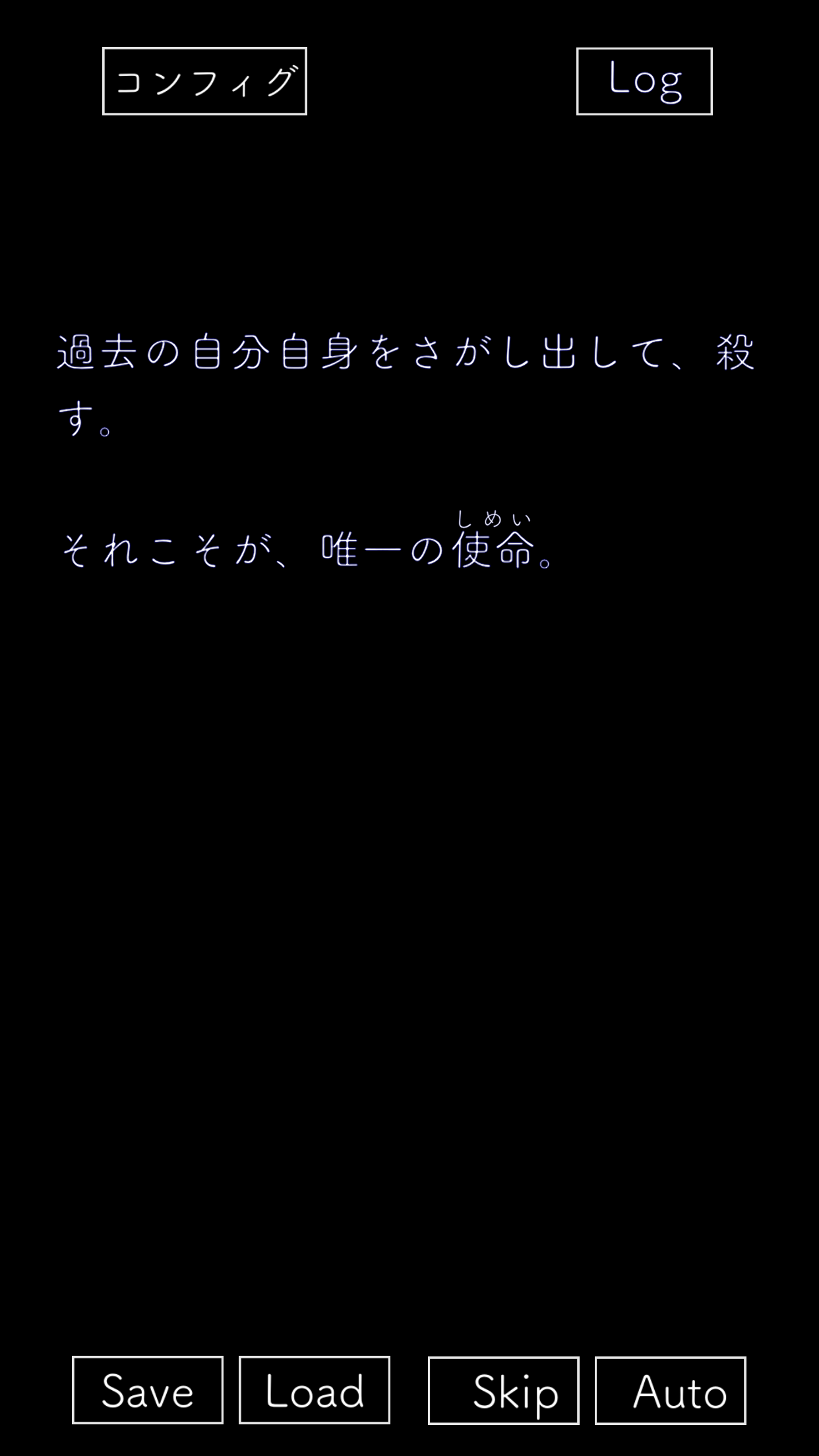
Task: Enable Skip mode
Action: 504,1390
